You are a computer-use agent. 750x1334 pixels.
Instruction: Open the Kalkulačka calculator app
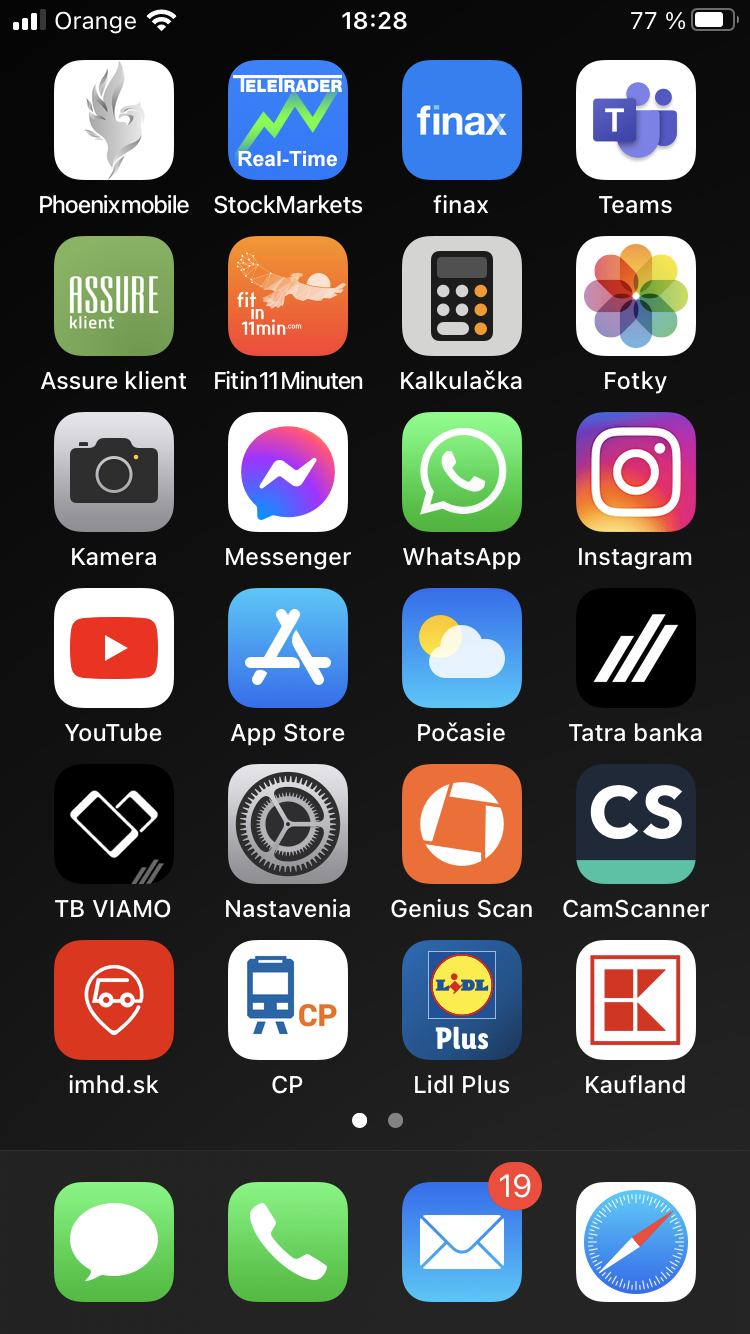coord(462,296)
